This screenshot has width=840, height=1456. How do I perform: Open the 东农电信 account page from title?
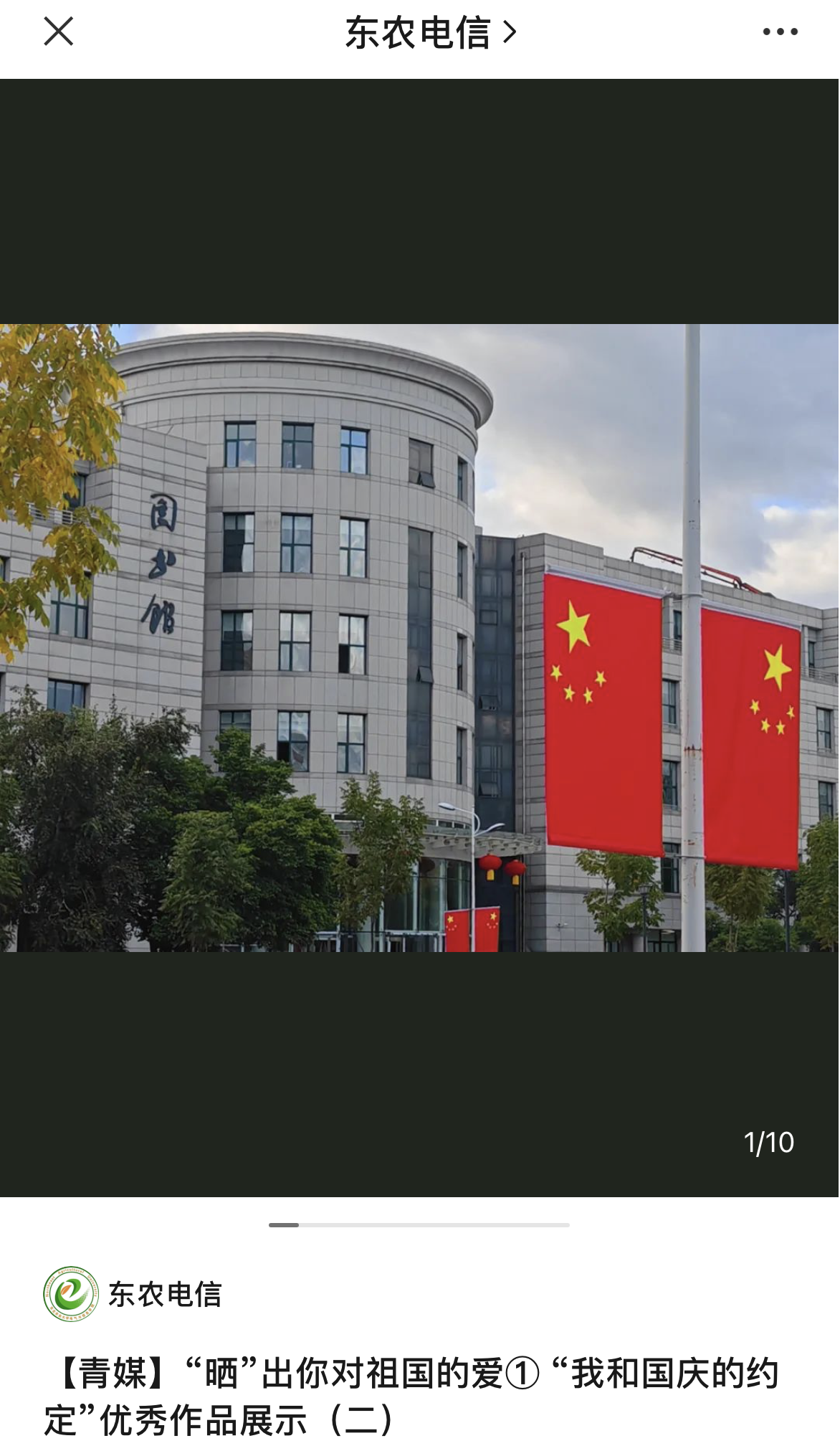point(430,33)
